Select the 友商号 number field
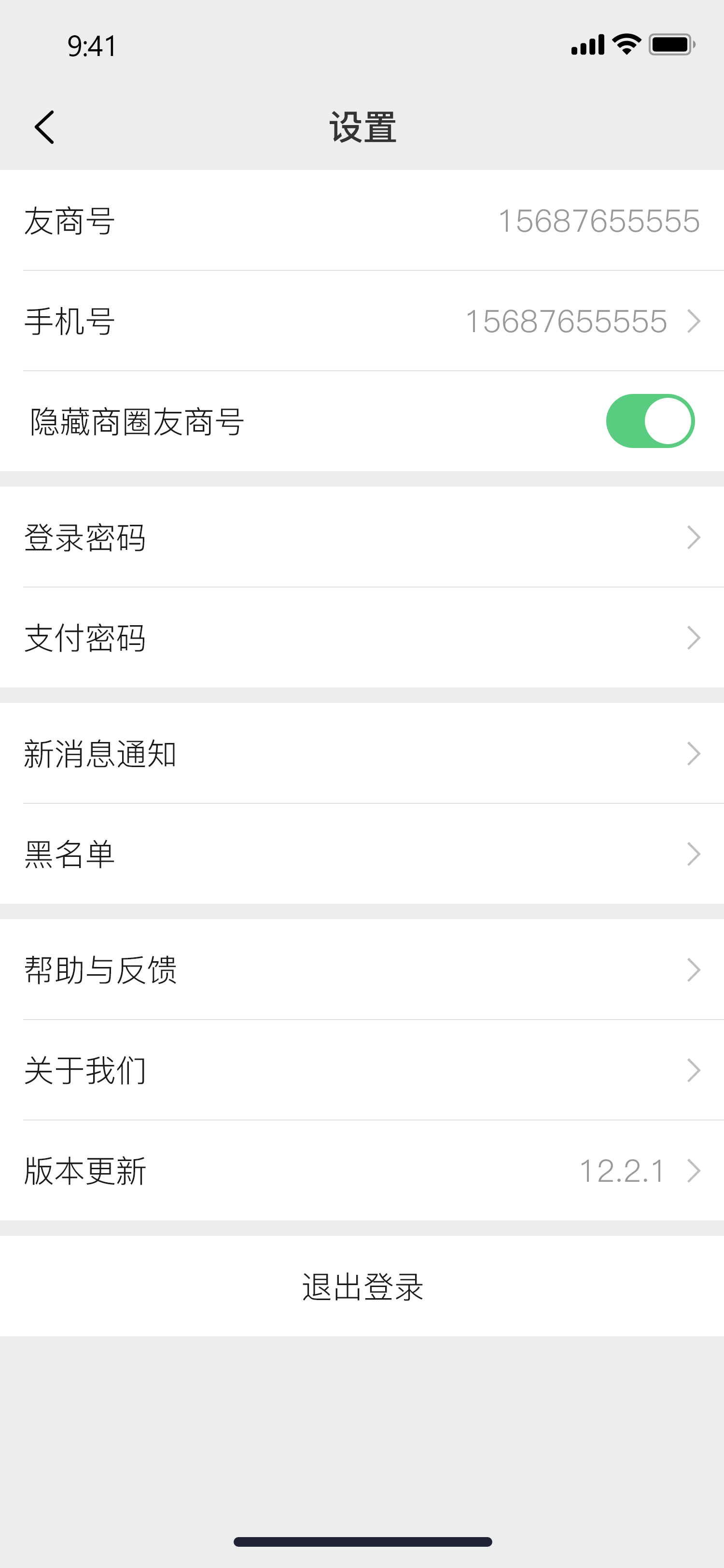 pos(599,221)
